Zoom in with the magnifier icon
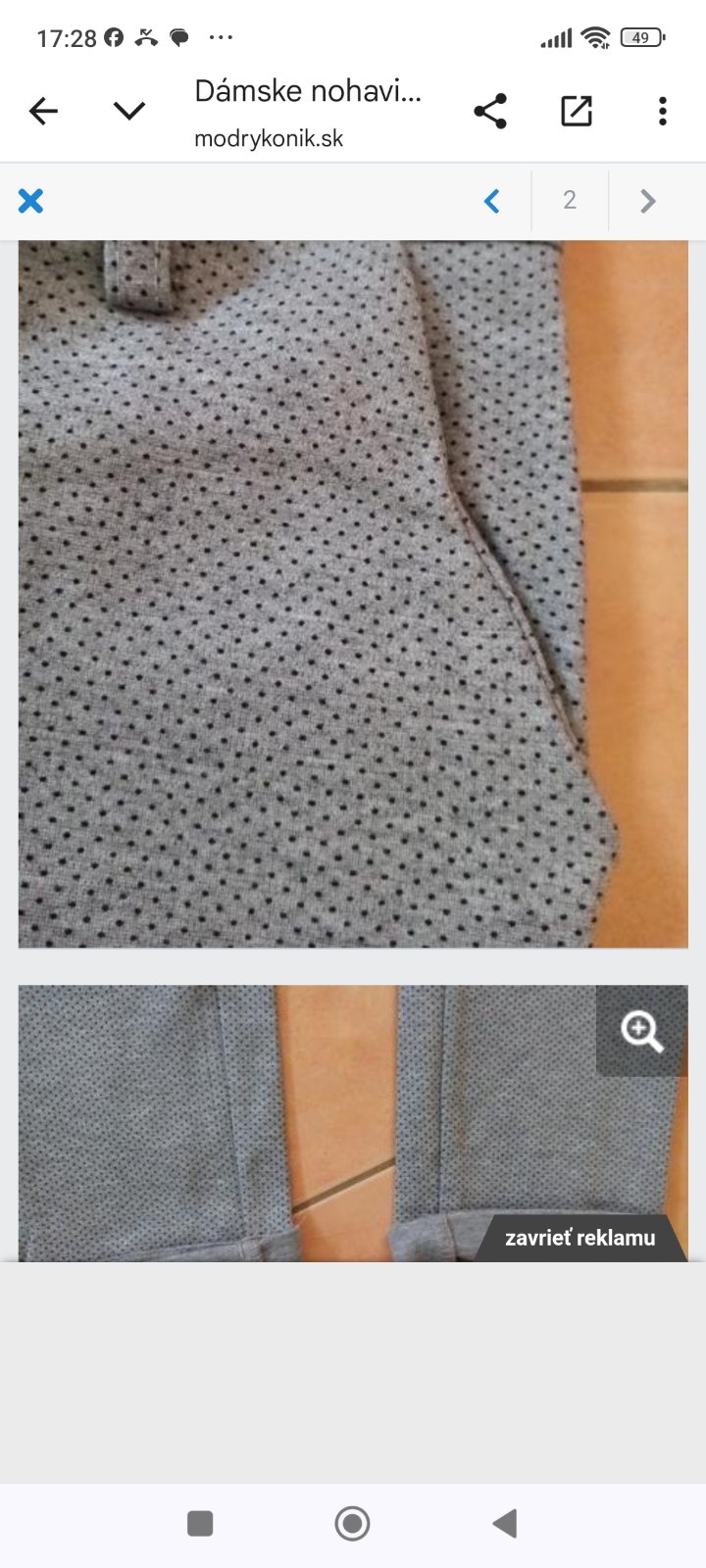The width and height of the screenshot is (706, 1568). pos(641,1031)
